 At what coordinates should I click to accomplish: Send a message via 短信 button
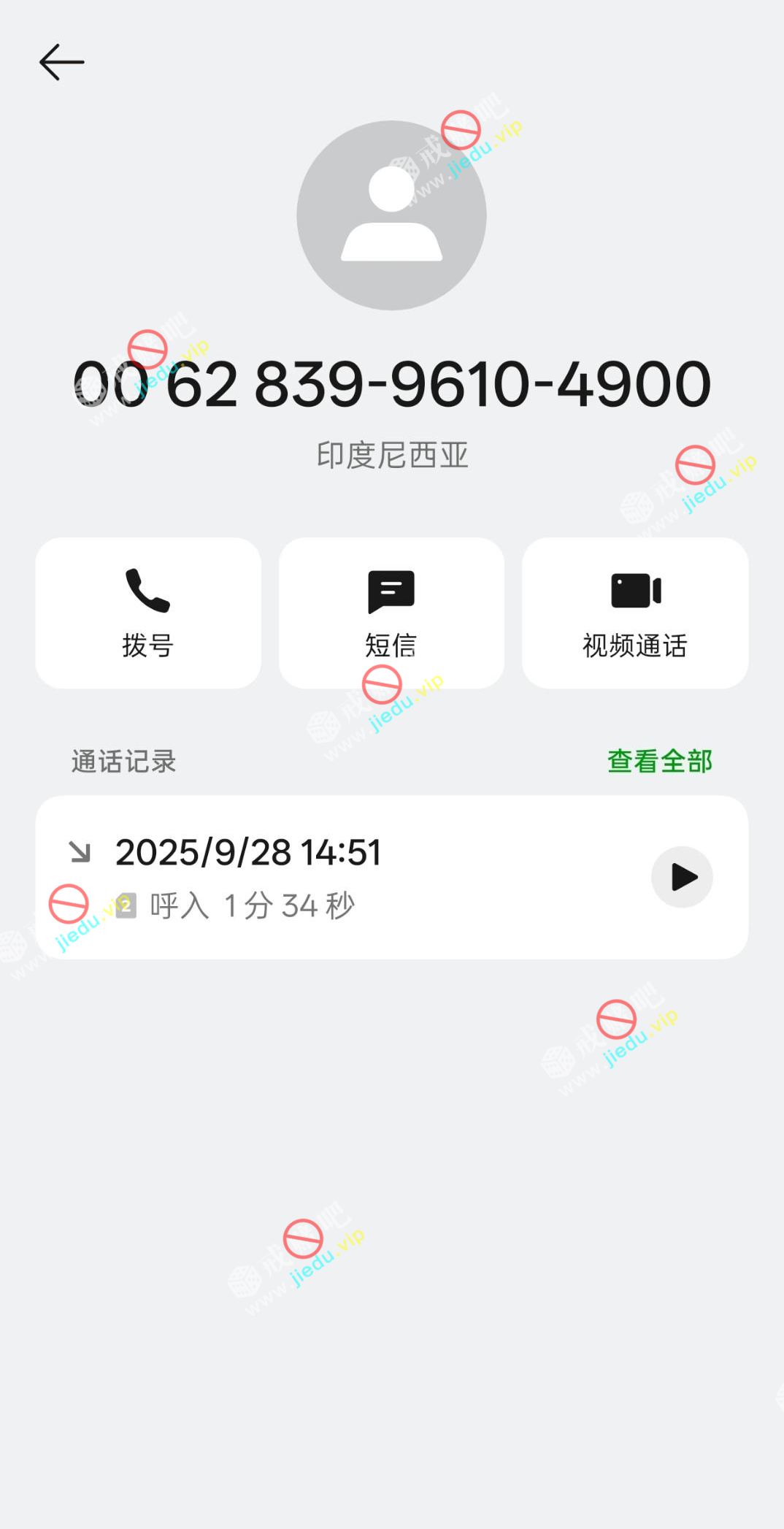click(391, 613)
